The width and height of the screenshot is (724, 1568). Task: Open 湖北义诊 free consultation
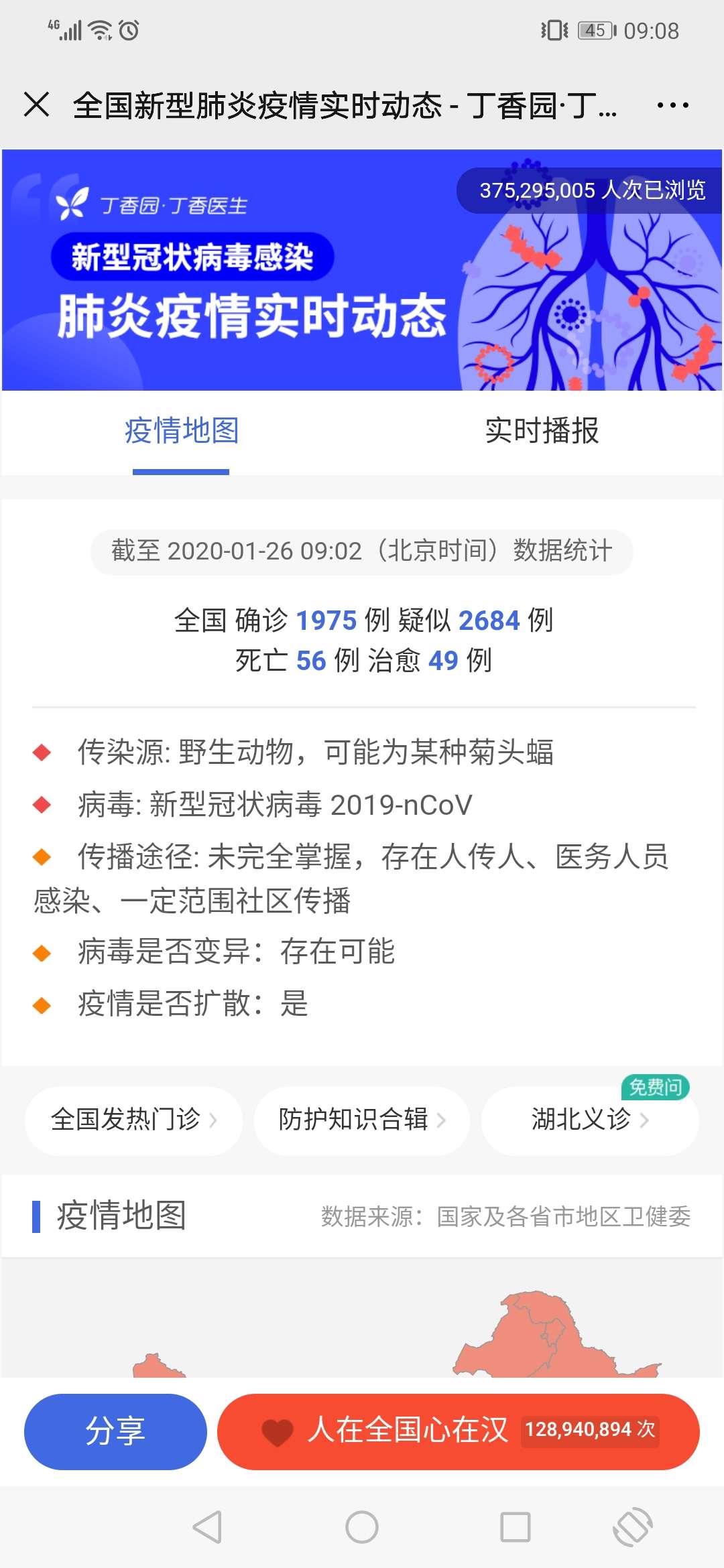tap(590, 1120)
